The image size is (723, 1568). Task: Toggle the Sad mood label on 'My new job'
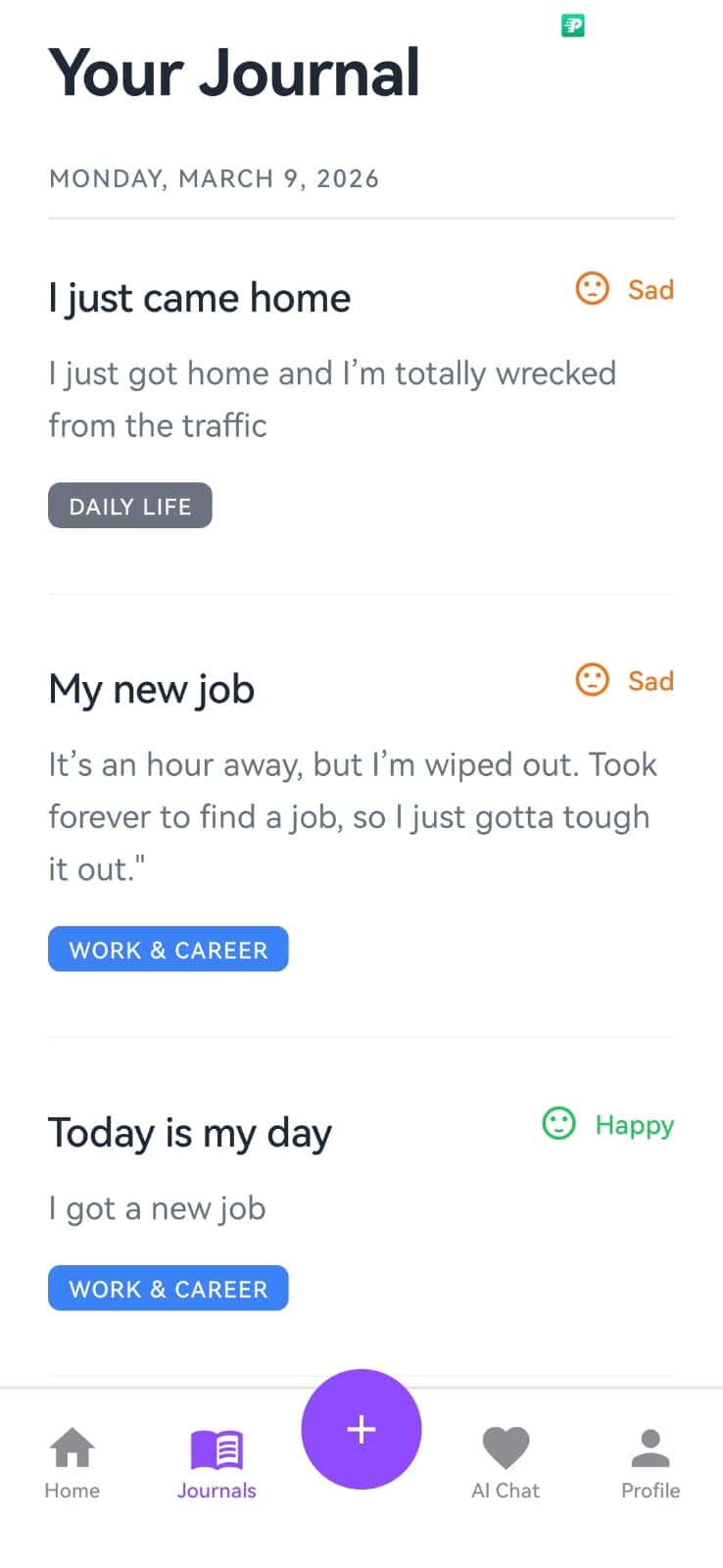[x=650, y=680]
